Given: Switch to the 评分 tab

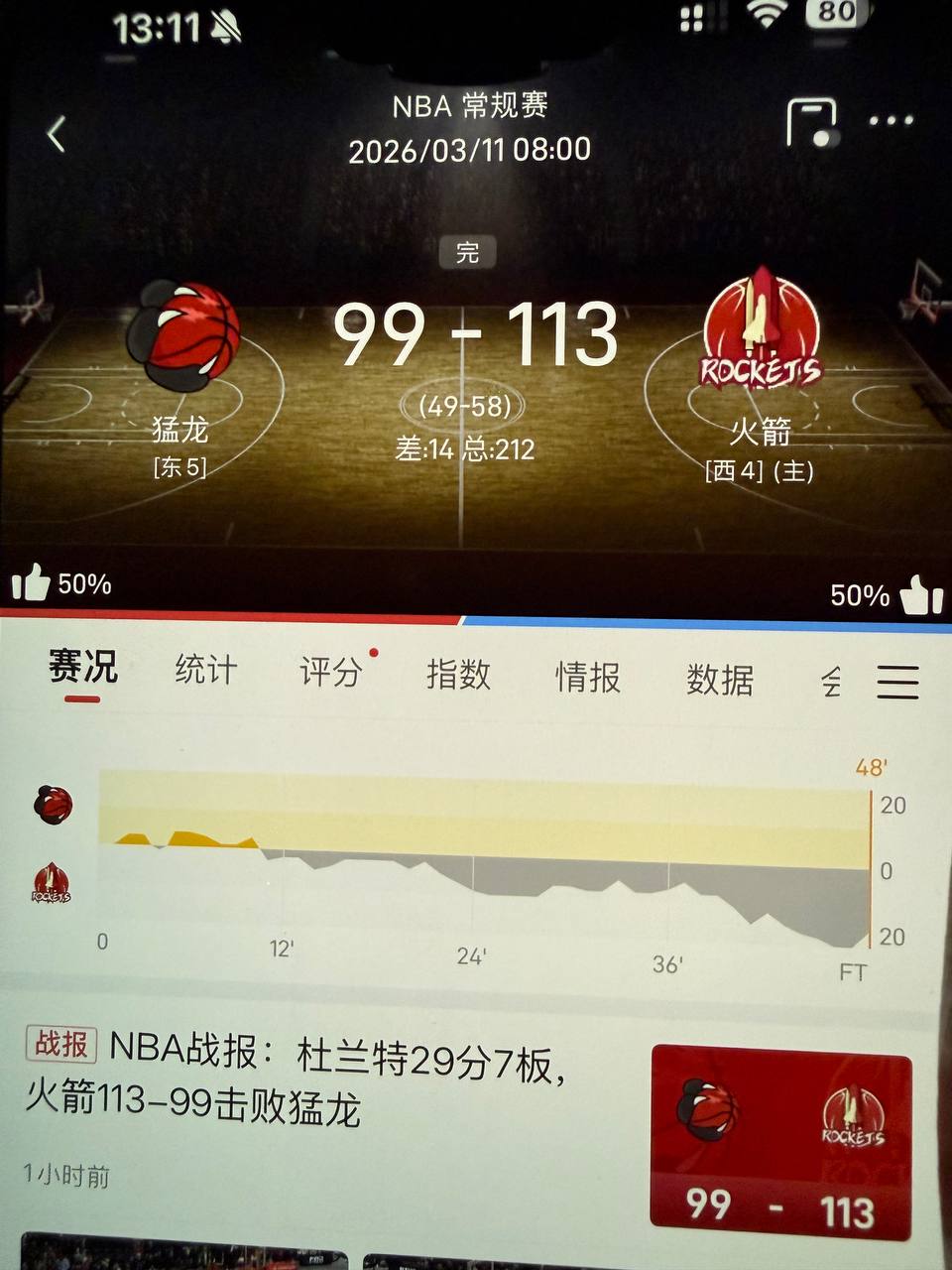Looking at the screenshot, I should click(x=331, y=672).
